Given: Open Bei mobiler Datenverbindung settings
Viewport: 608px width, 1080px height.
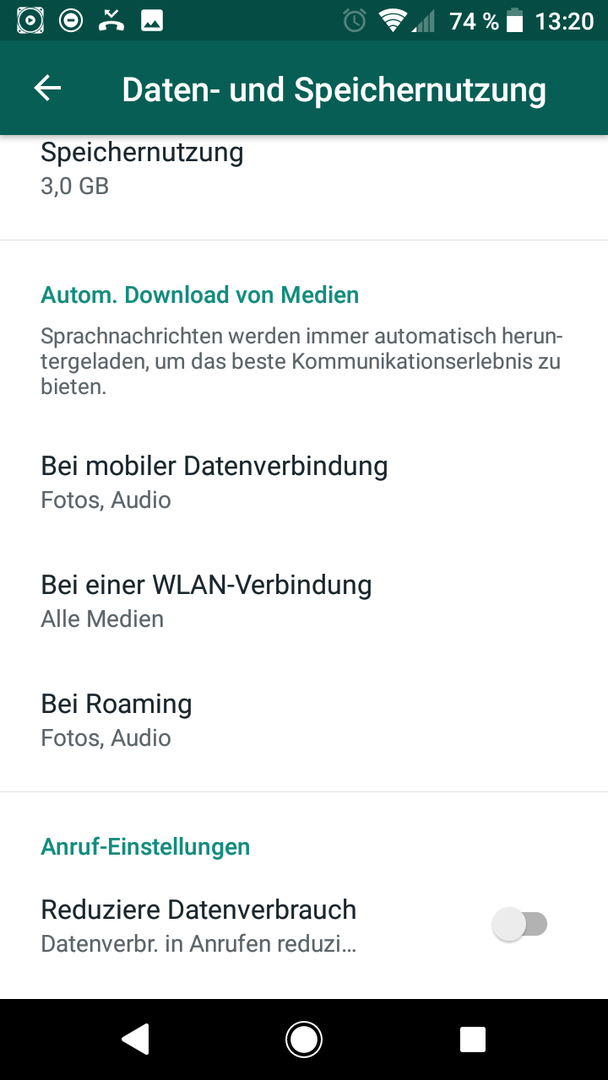Looking at the screenshot, I should click(304, 481).
